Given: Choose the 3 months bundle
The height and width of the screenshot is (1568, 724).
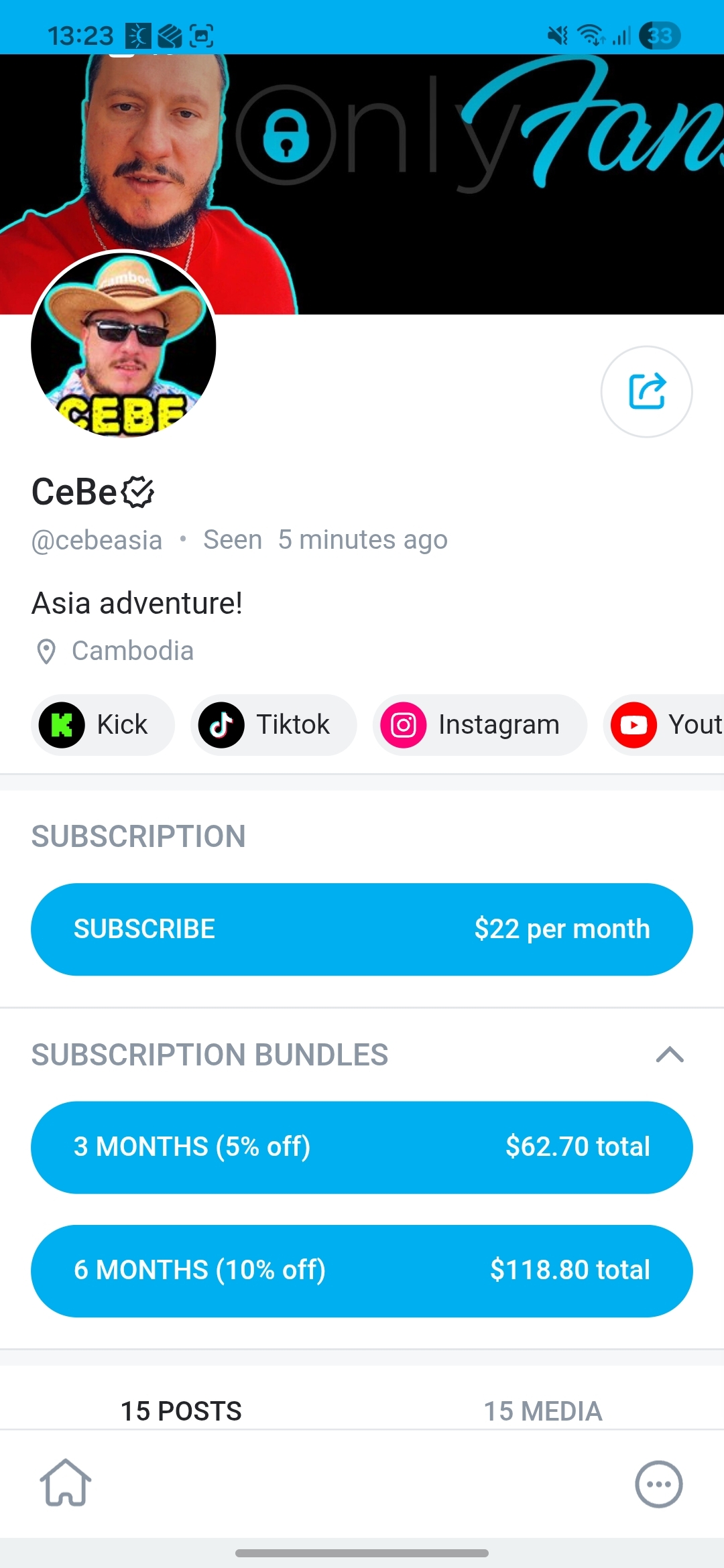Looking at the screenshot, I should [362, 1147].
